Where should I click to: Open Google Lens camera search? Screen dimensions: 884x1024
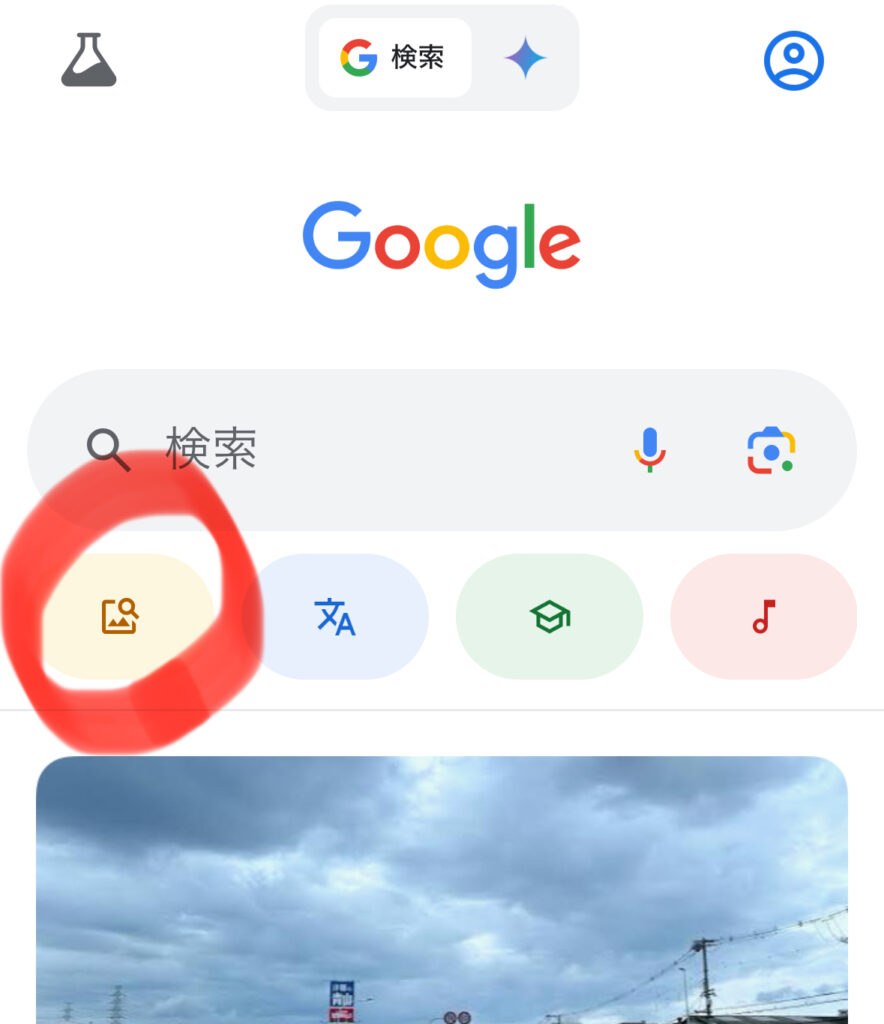tap(771, 451)
